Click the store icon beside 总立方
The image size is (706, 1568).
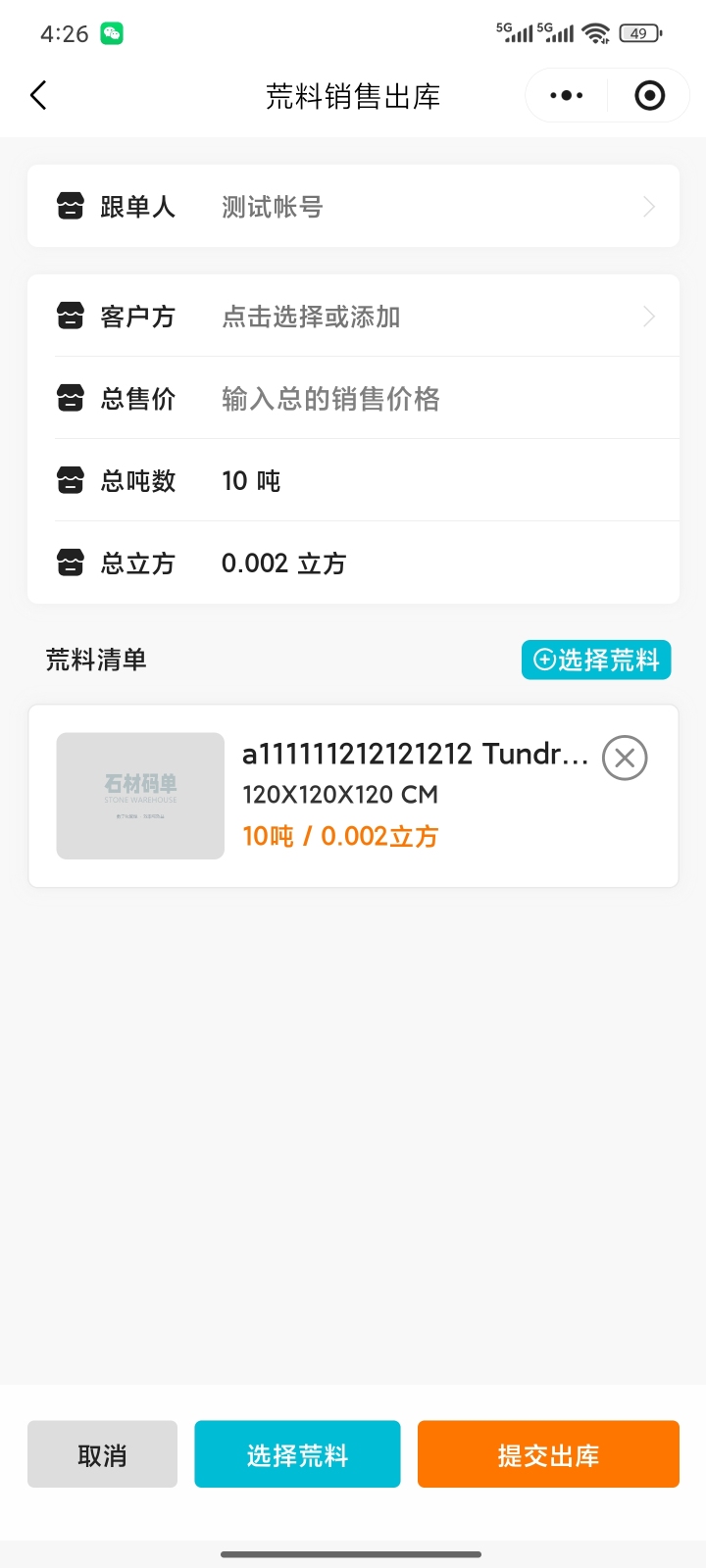pos(70,563)
